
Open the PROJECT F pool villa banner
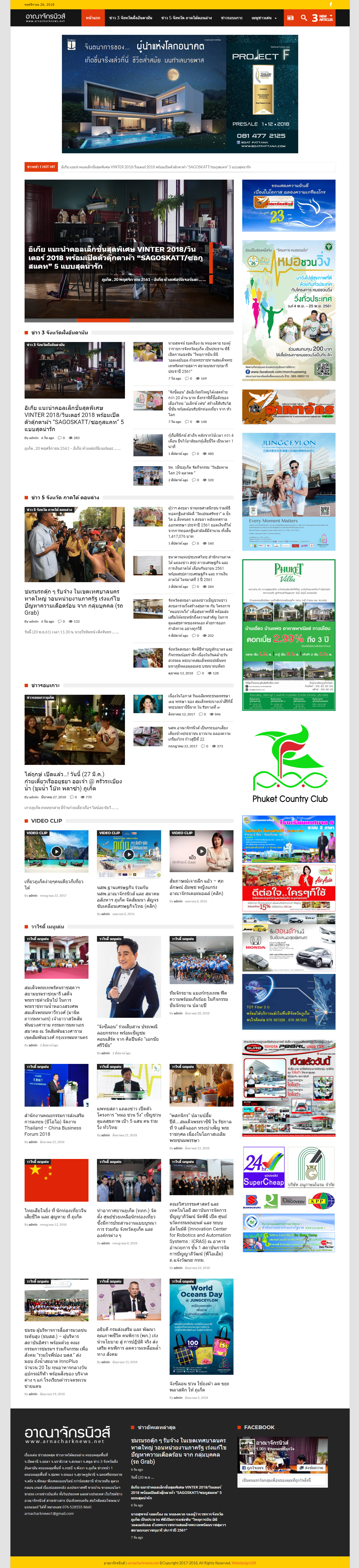180,93
